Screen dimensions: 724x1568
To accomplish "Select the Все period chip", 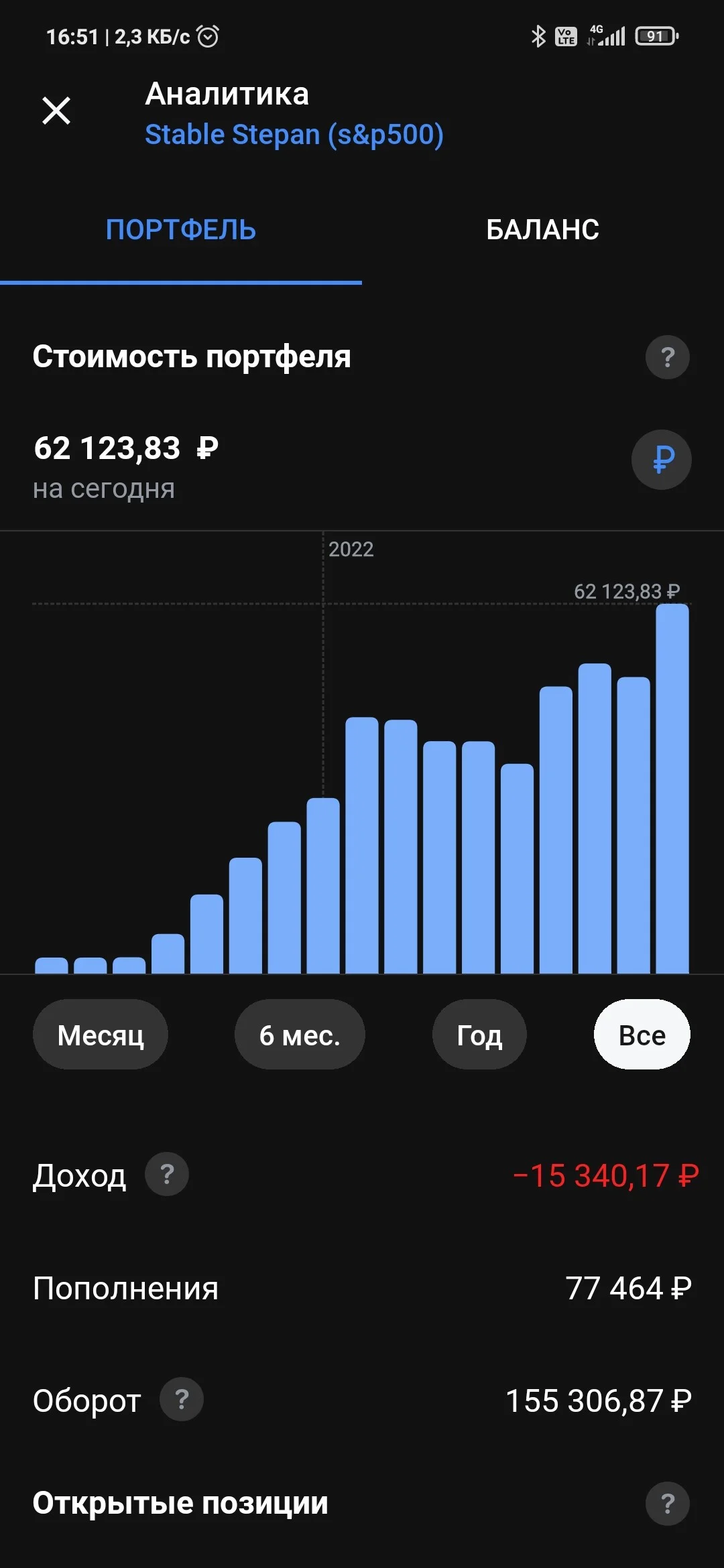I will pos(642,1035).
